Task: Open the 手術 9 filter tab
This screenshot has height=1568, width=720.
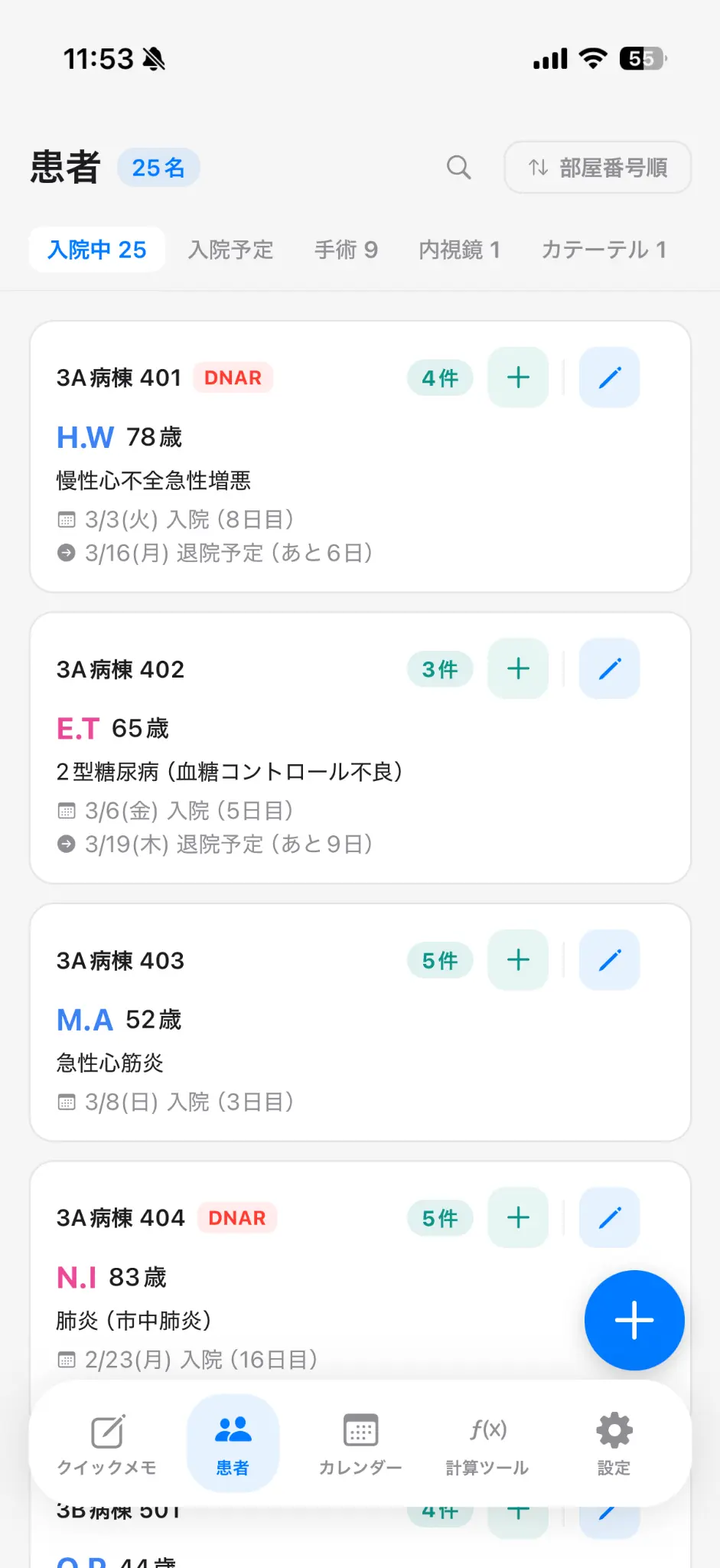Action: tap(345, 250)
